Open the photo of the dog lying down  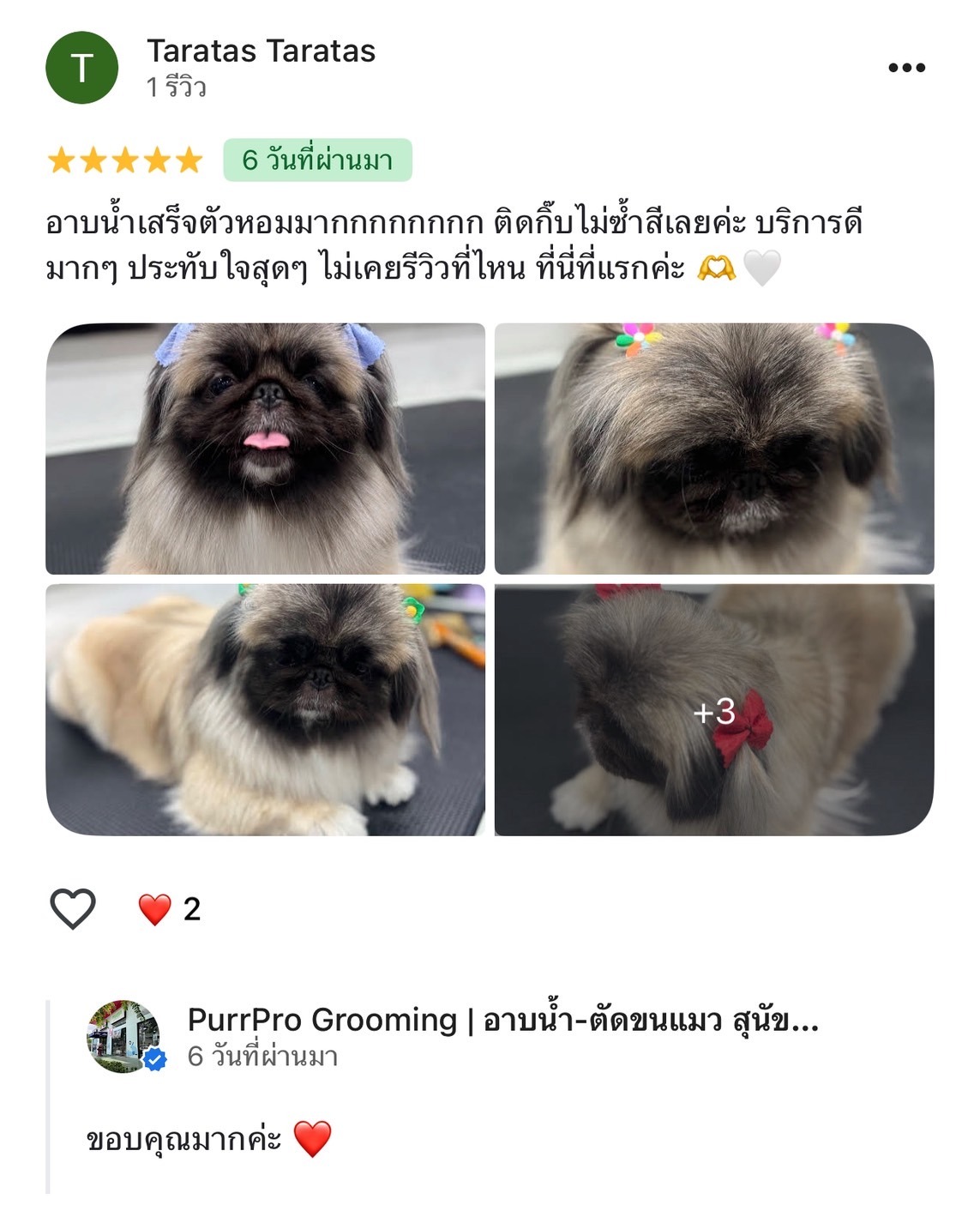[x=265, y=709]
